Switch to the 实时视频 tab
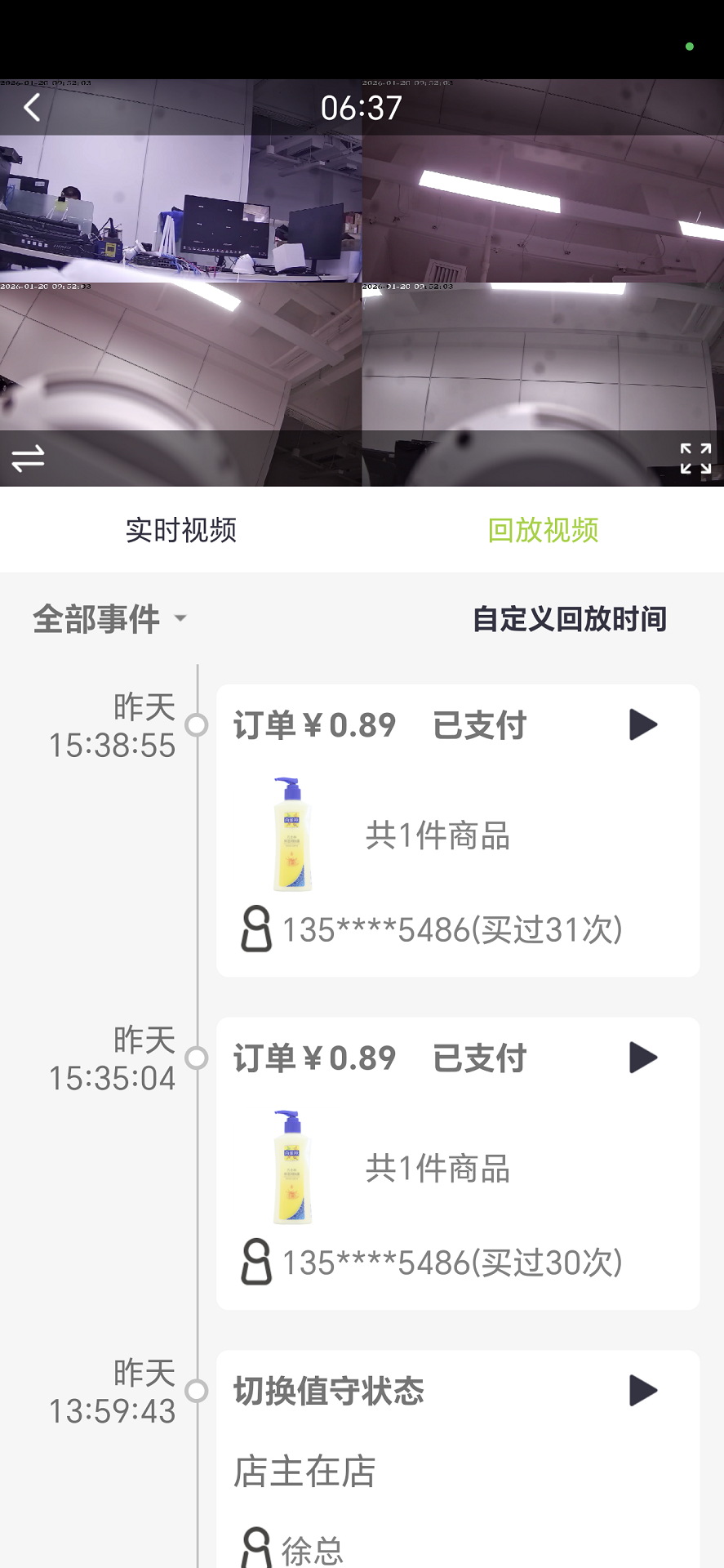 pos(179,531)
